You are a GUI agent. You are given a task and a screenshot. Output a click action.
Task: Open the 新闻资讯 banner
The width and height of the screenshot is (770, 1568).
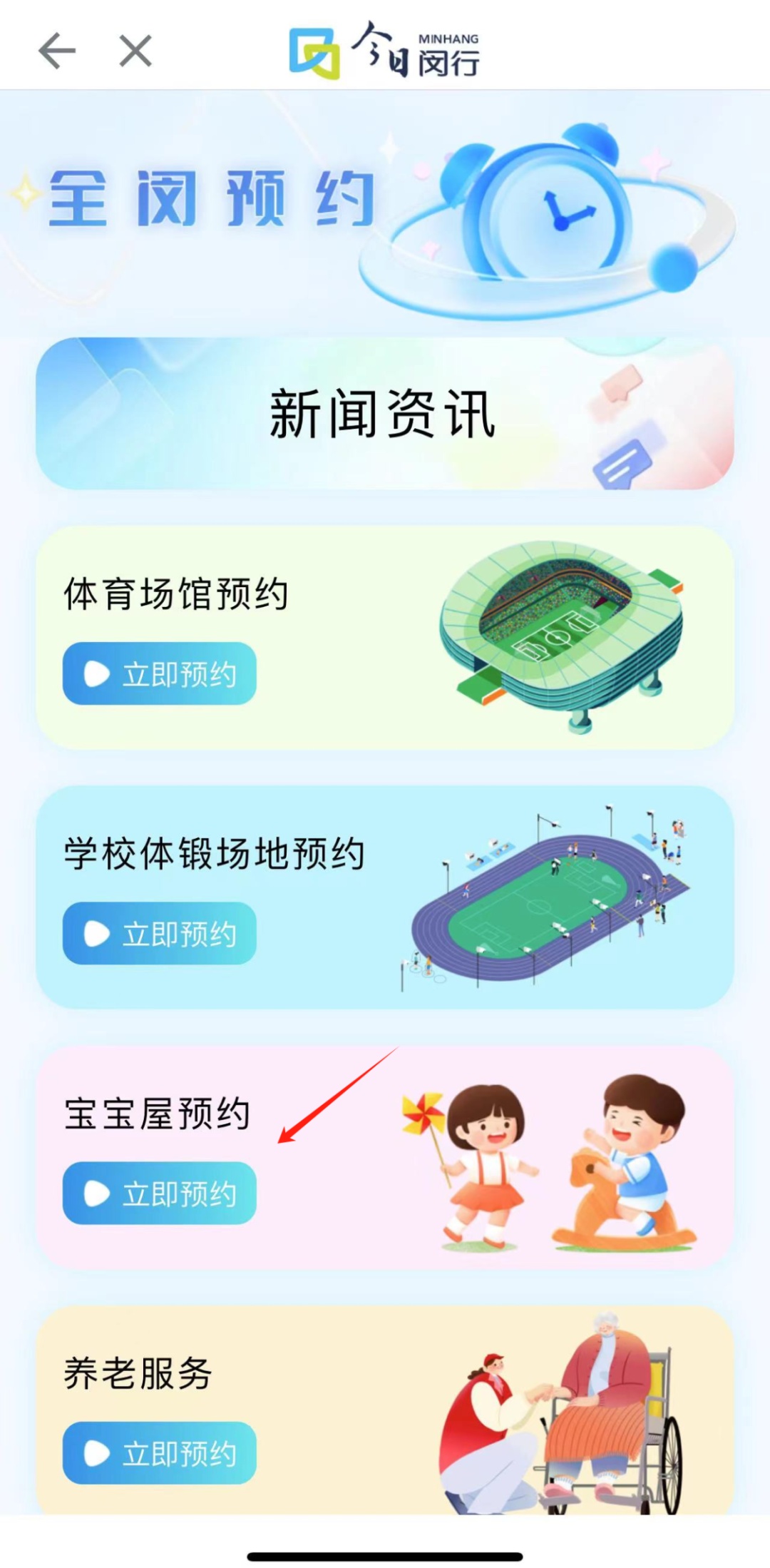point(384,414)
